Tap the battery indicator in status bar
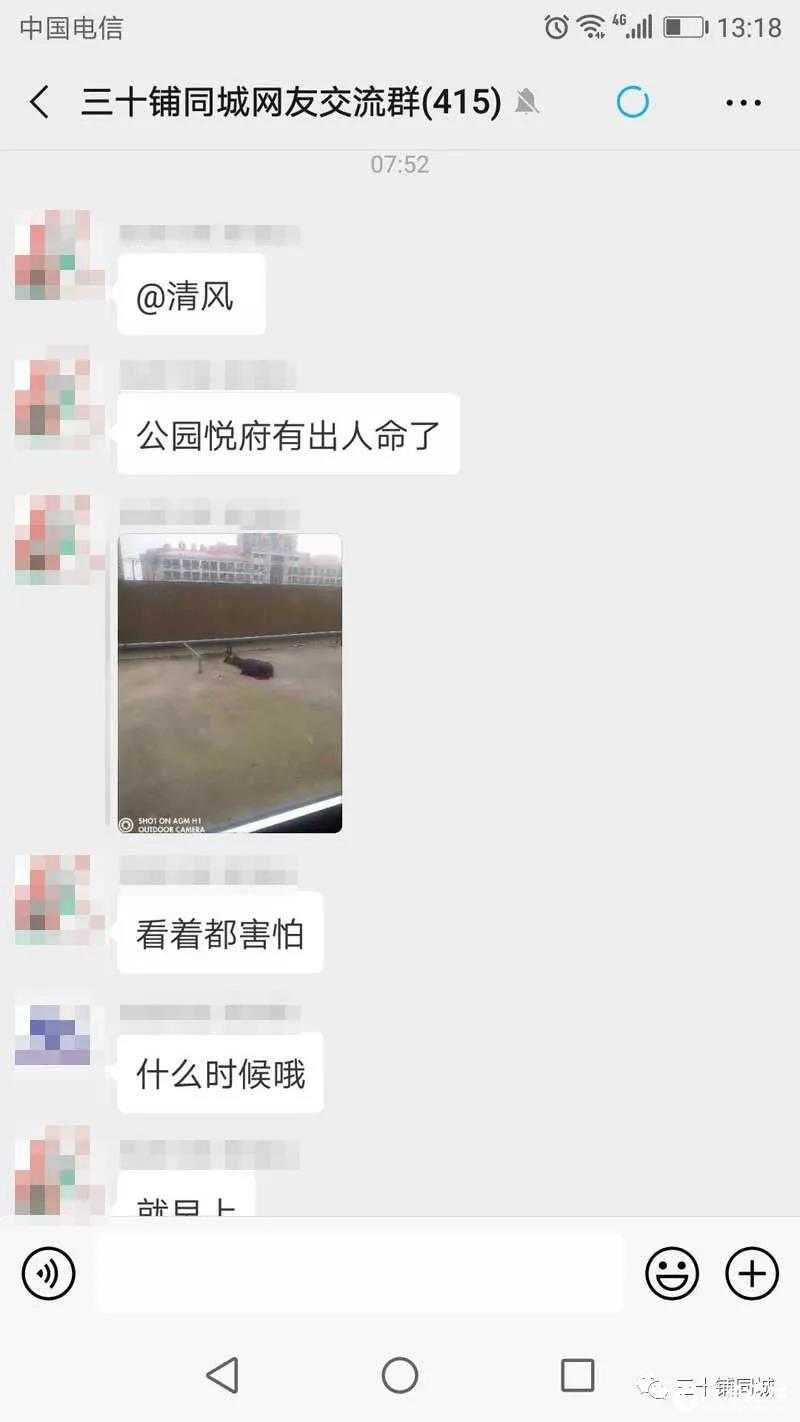800x1422 pixels. tap(684, 29)
